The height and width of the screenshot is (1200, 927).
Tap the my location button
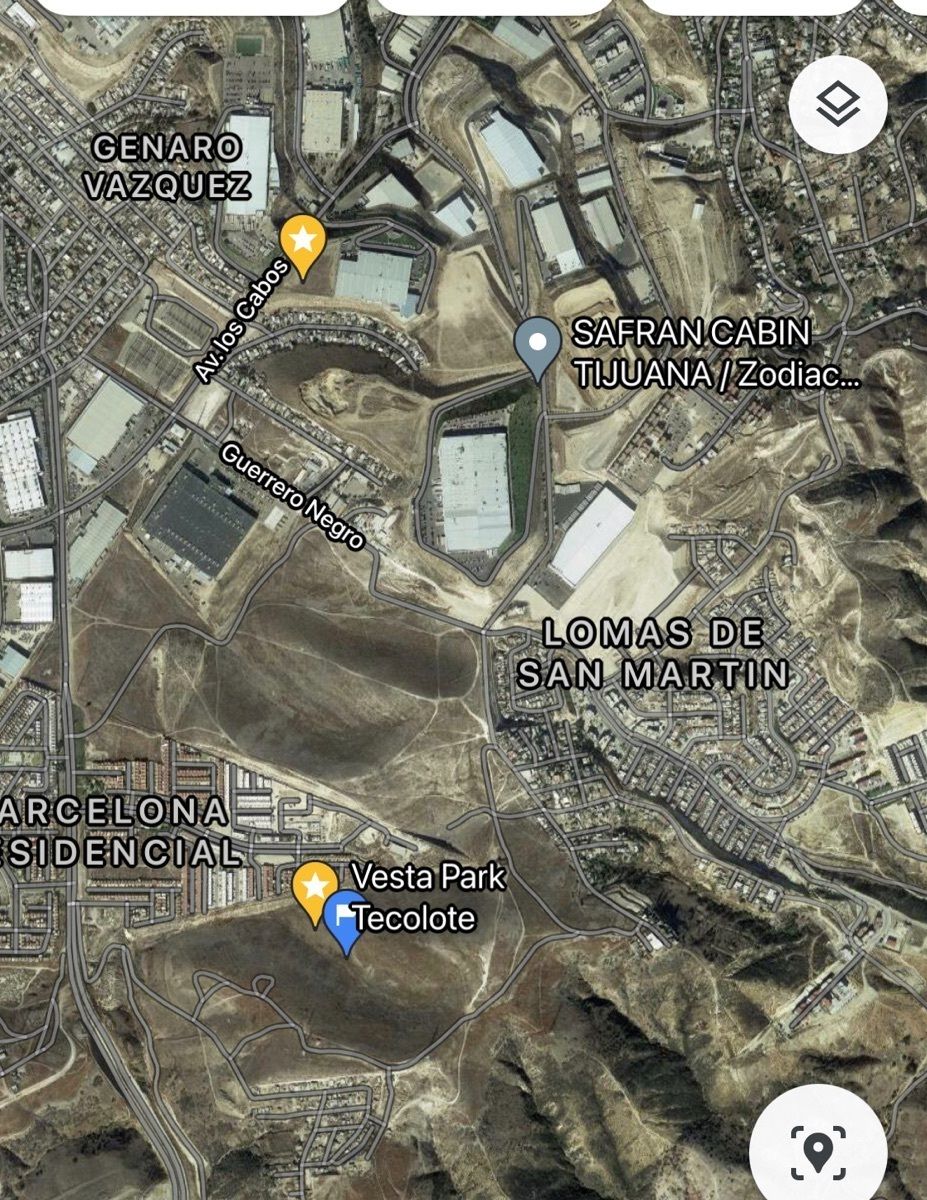click(x=818, y=1152)
